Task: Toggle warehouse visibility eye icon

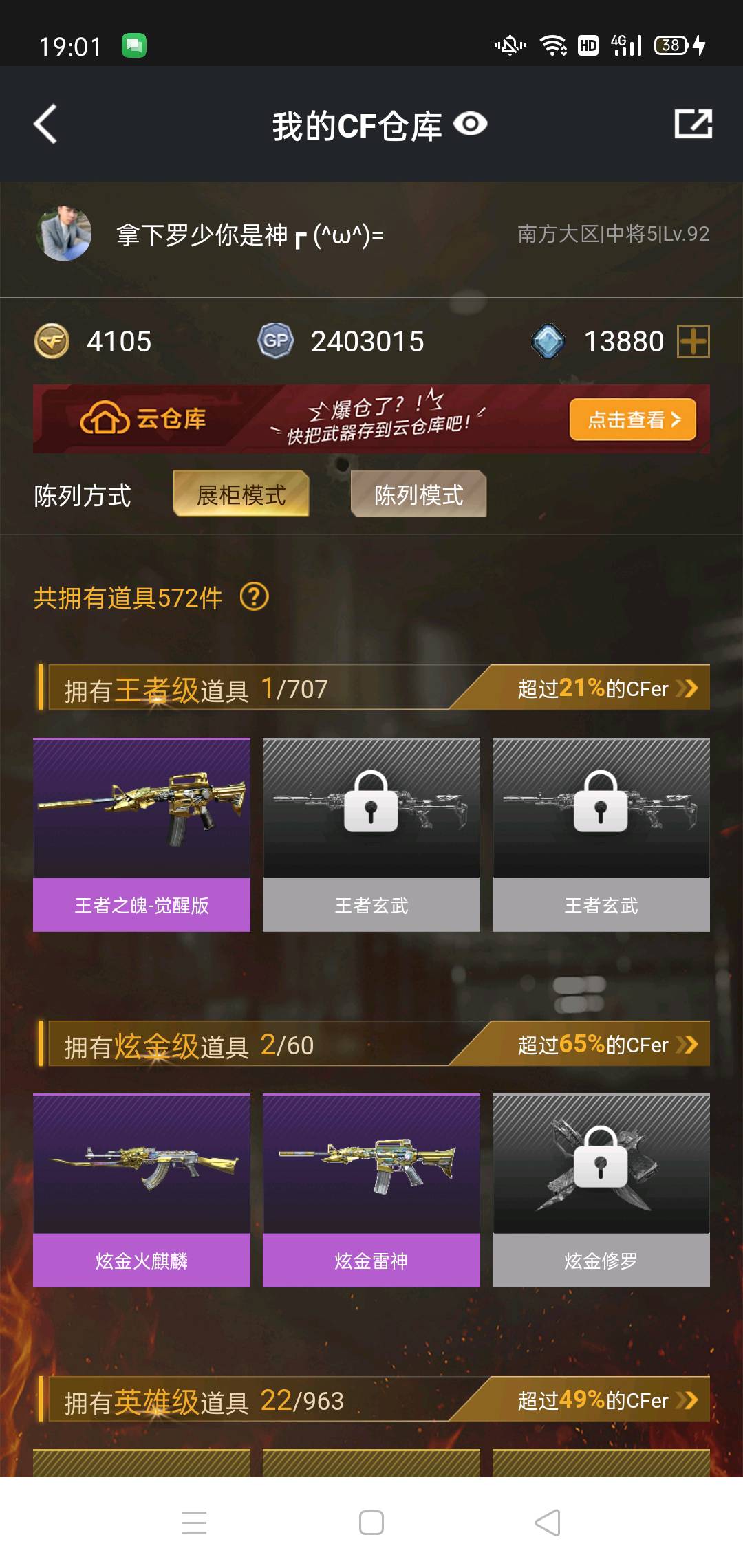Action: click(x=471, y=124)
